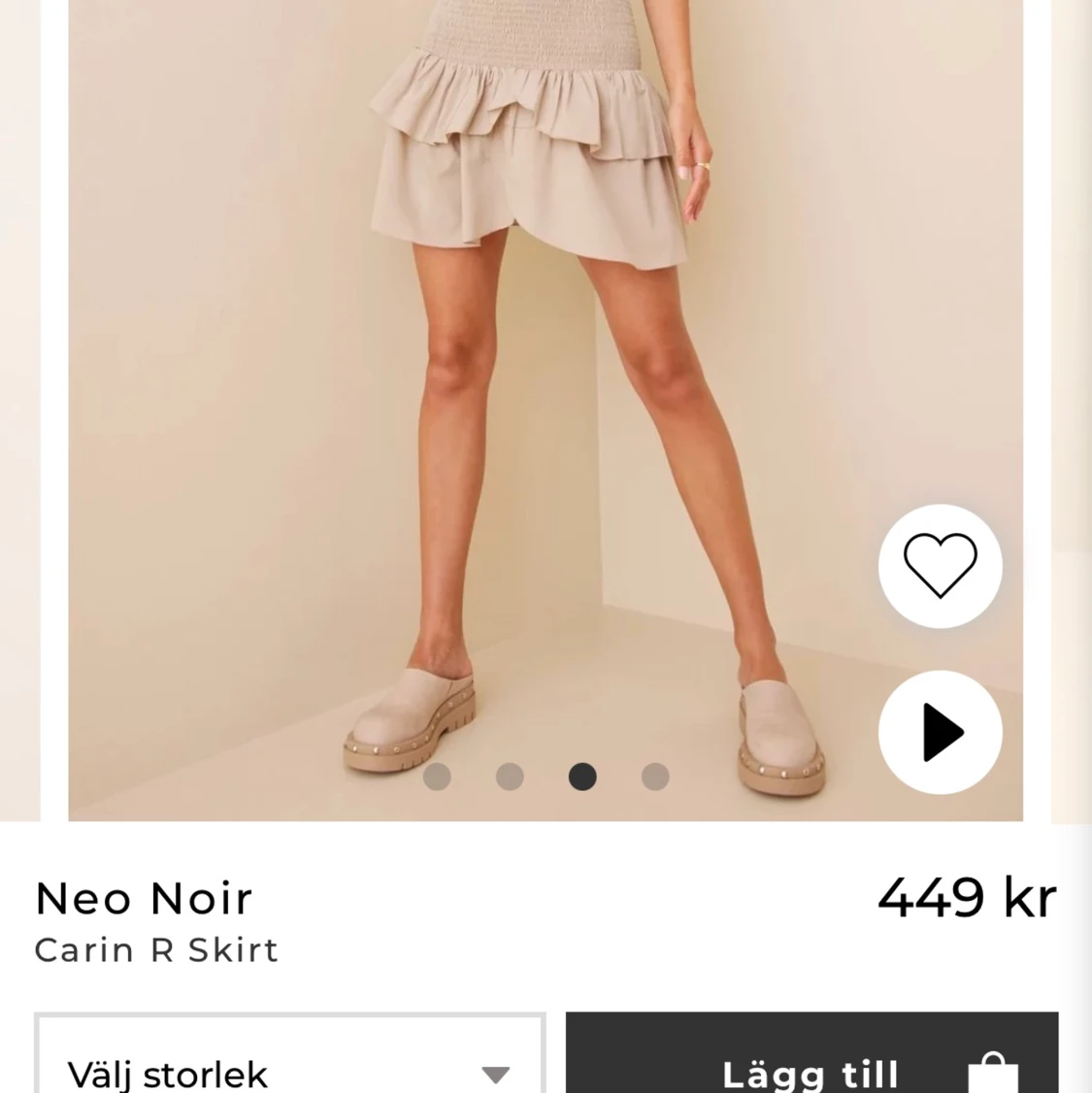Select the second image indicator dot
Viewport: 1092px width, 1093px height.
pyautogui.click(x=510, y=777)
